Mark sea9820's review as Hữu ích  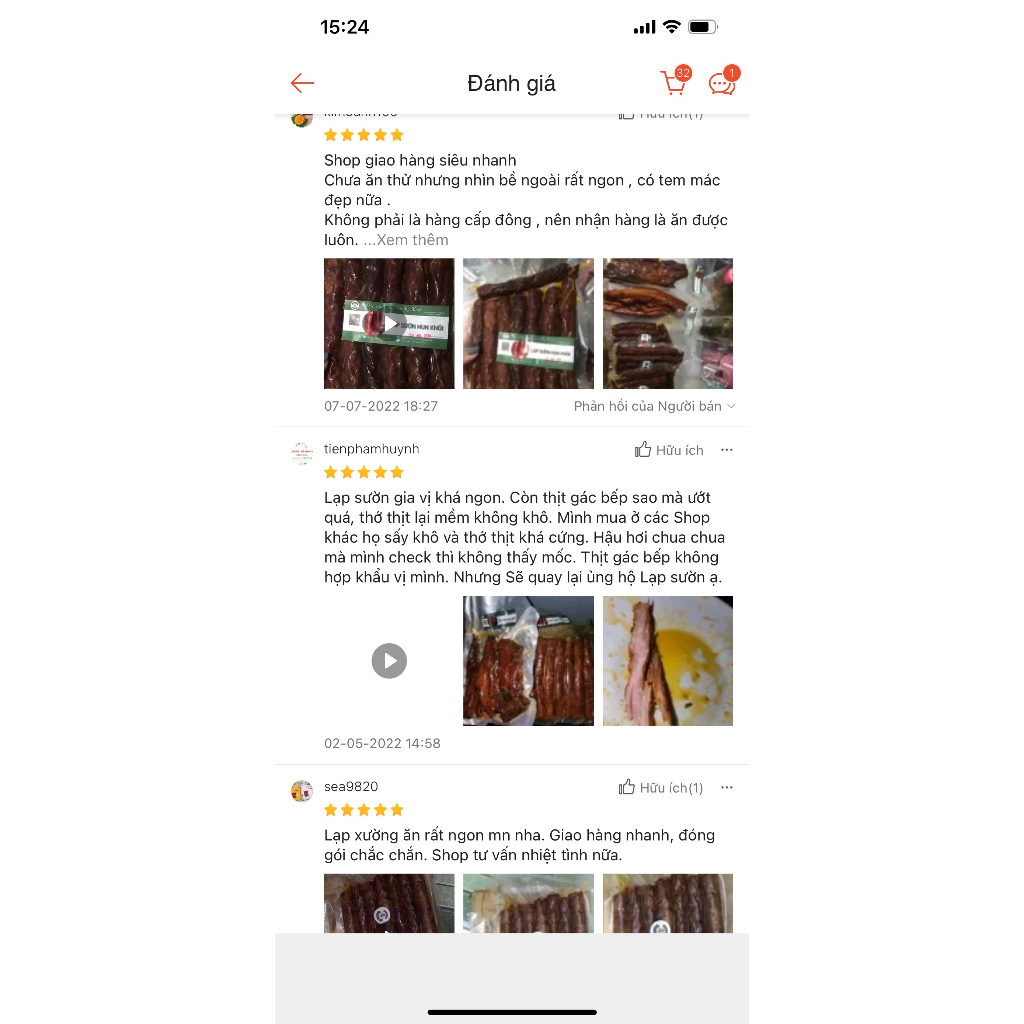(x=661, y=788)
